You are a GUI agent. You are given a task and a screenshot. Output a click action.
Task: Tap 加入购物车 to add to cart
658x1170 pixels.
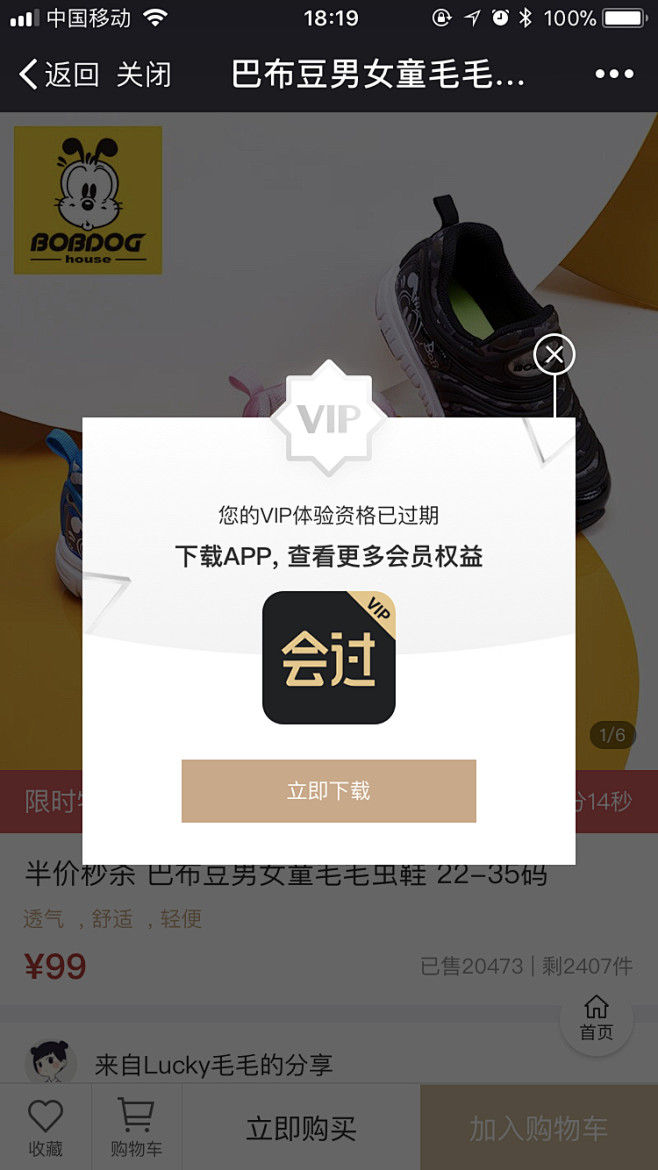(x=539, y=1128)
